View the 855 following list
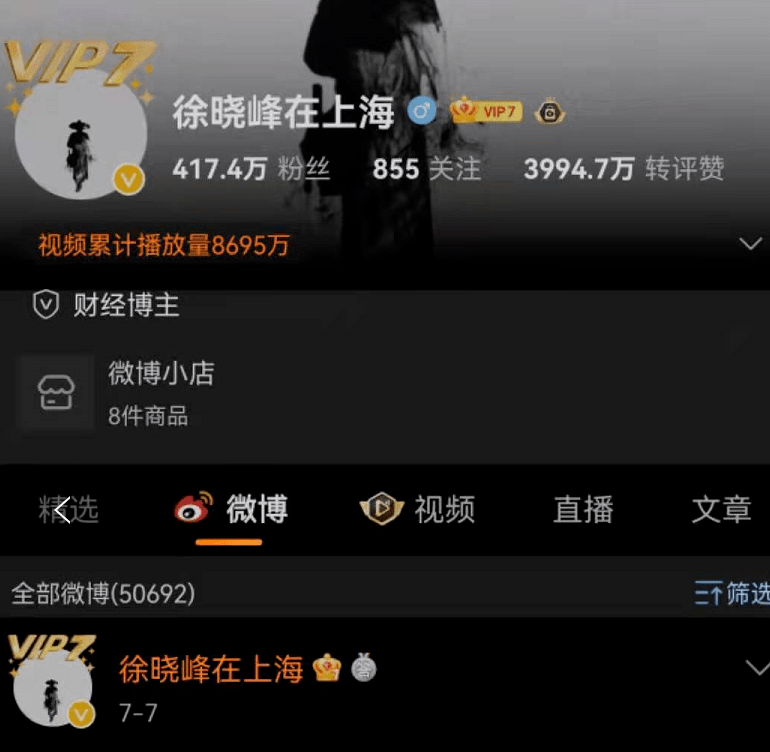The image size is (770, 752). click(426, 169)
